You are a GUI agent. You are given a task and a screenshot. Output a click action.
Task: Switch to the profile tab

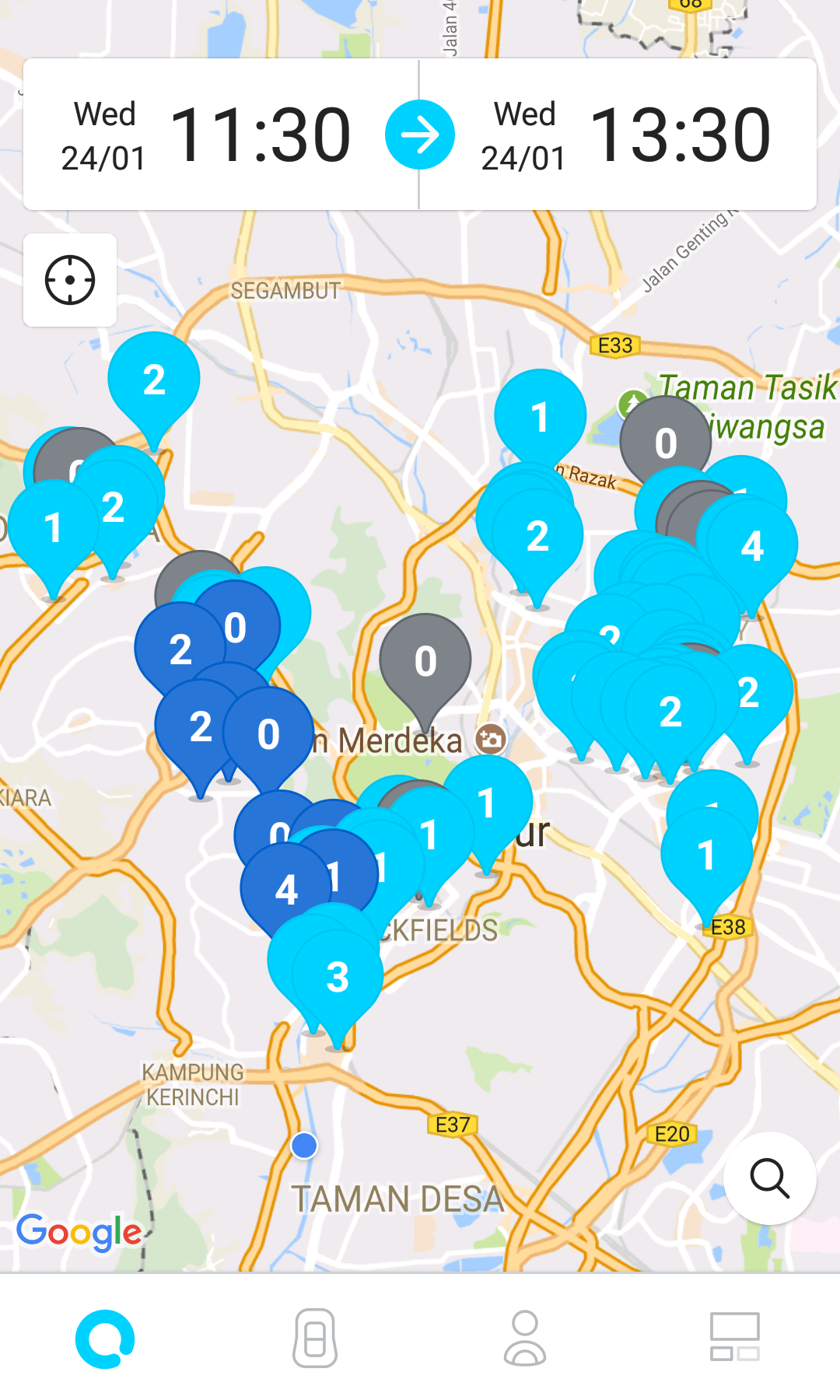click(x=525, y=1338)
